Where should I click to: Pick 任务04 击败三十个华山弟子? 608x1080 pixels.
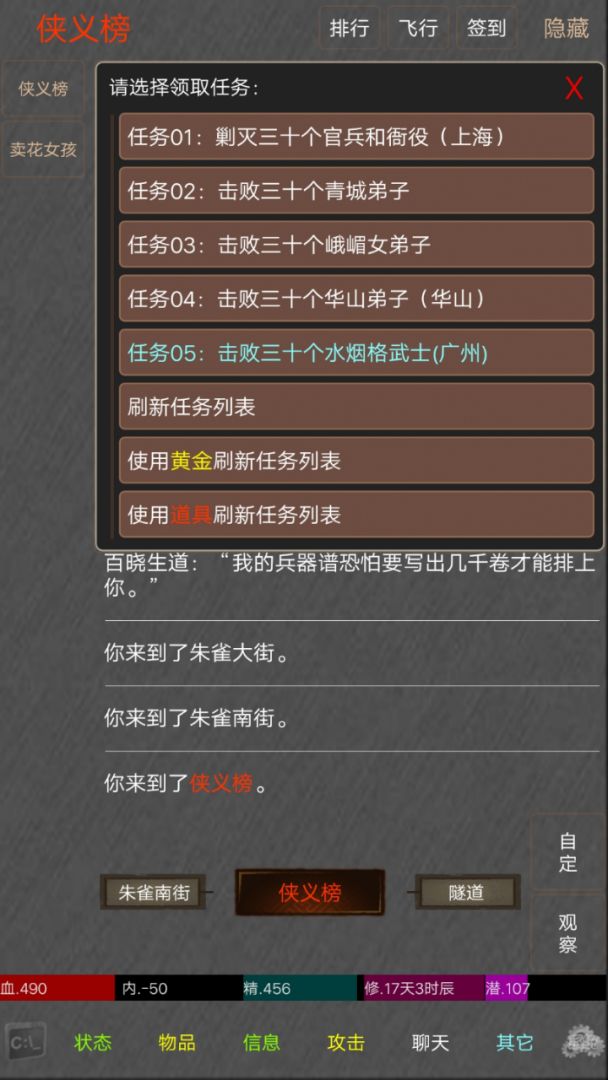[x=355, y=299]
